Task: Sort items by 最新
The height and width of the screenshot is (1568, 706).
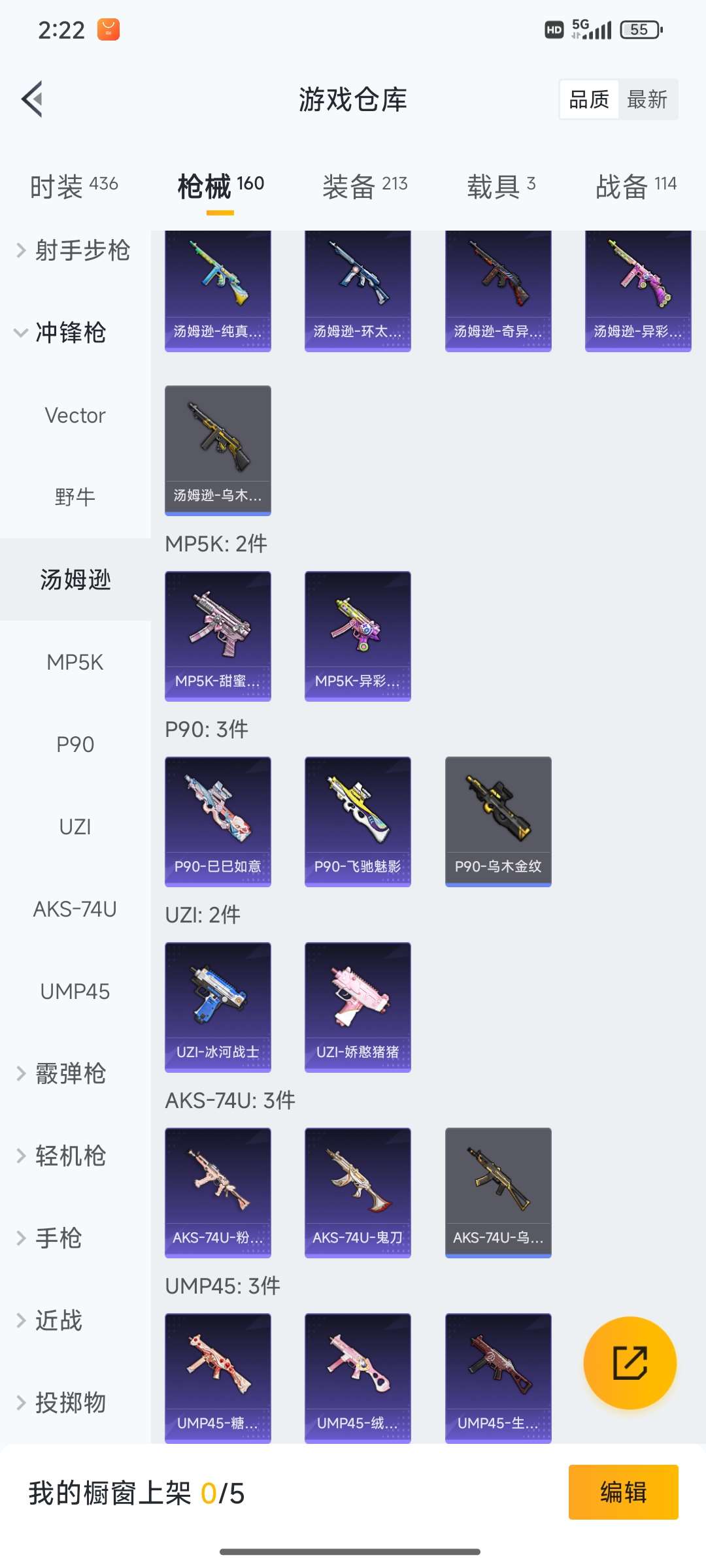Action: [x=647, y=99]
